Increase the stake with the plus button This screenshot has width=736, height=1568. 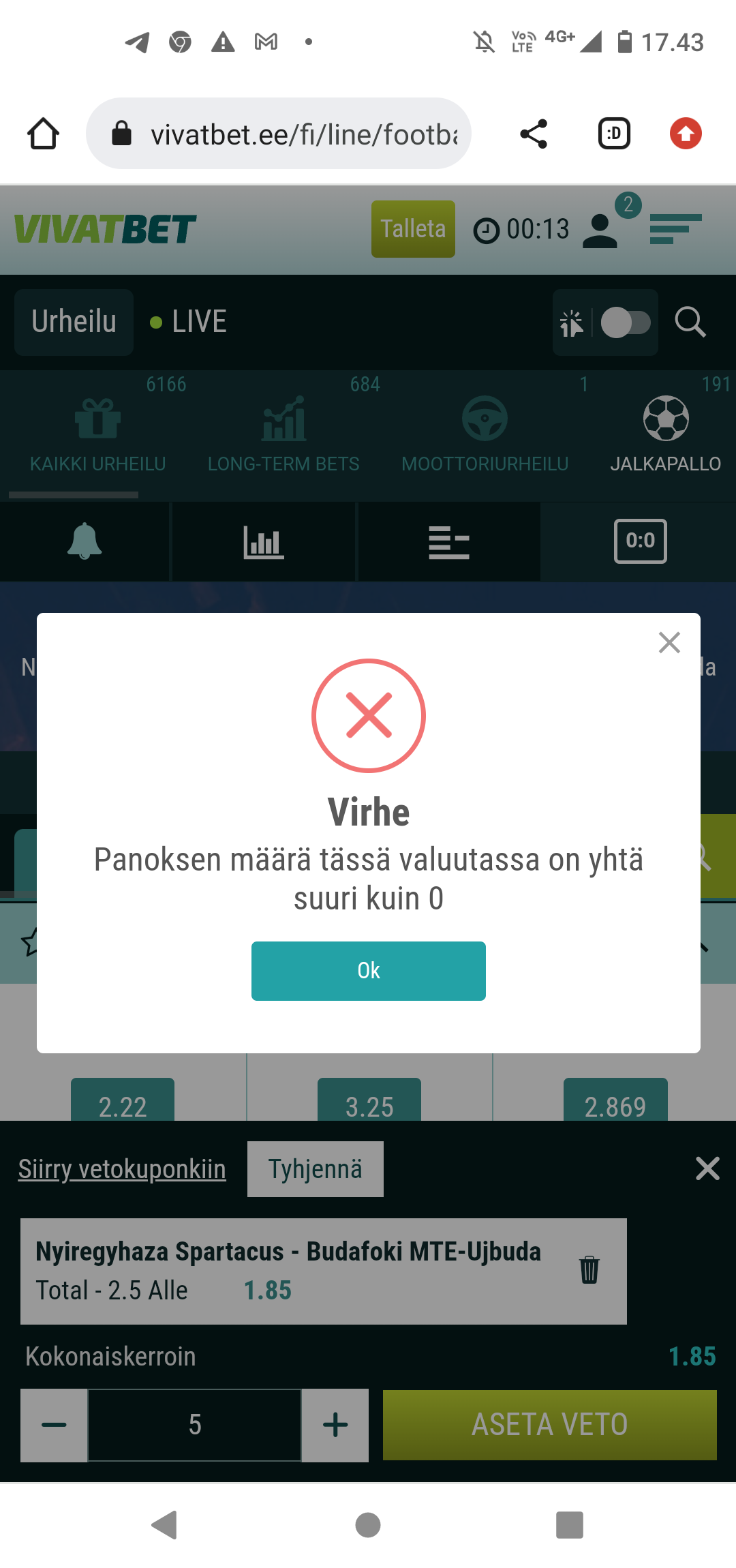coord(335,1425)
